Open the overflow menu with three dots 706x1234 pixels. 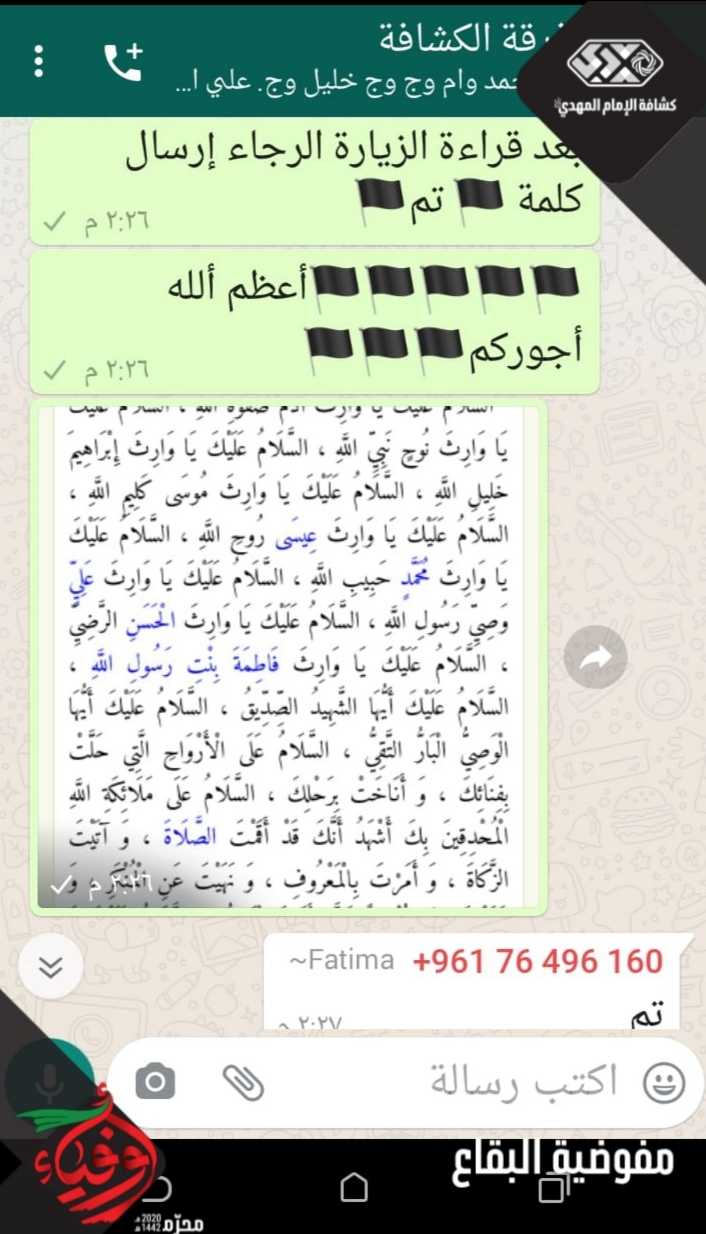coord(39,62)
